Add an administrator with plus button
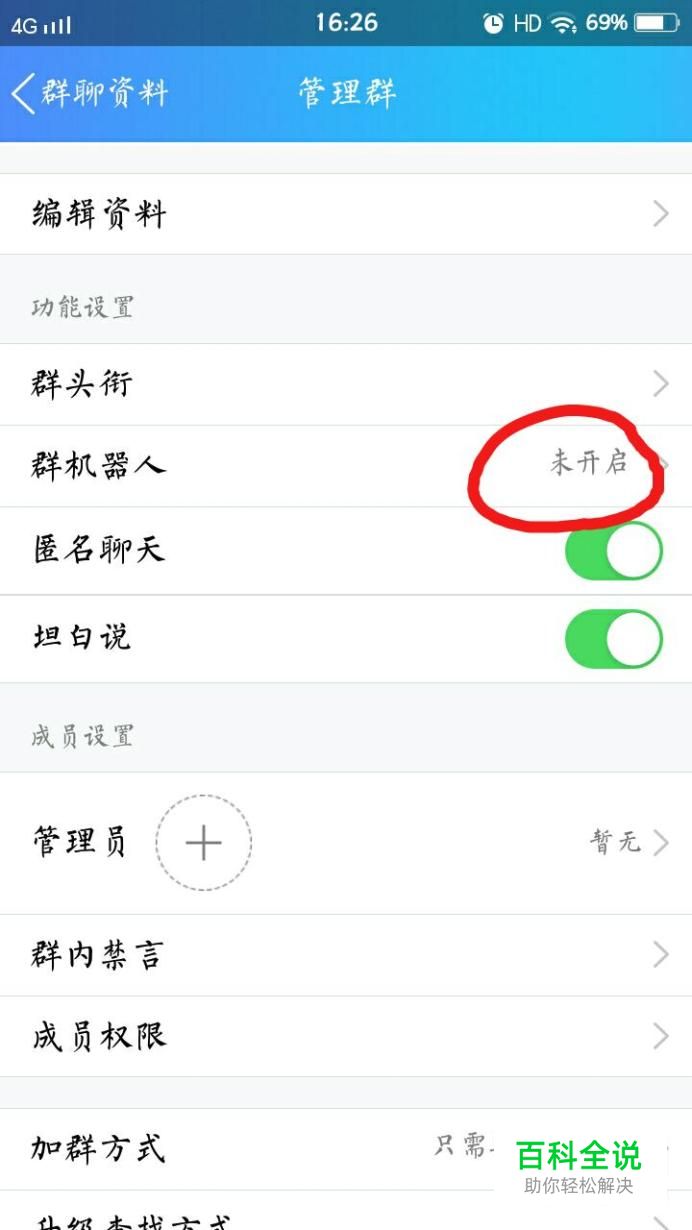Image resolution: width=692 pixels, height=1230 pixels. tap(204, 843)
